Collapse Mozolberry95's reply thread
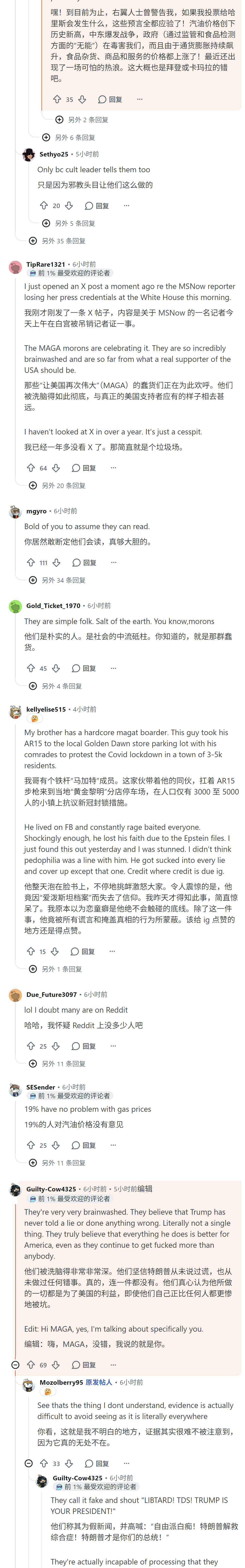 pyautogui.click(x=28, y=1463)
